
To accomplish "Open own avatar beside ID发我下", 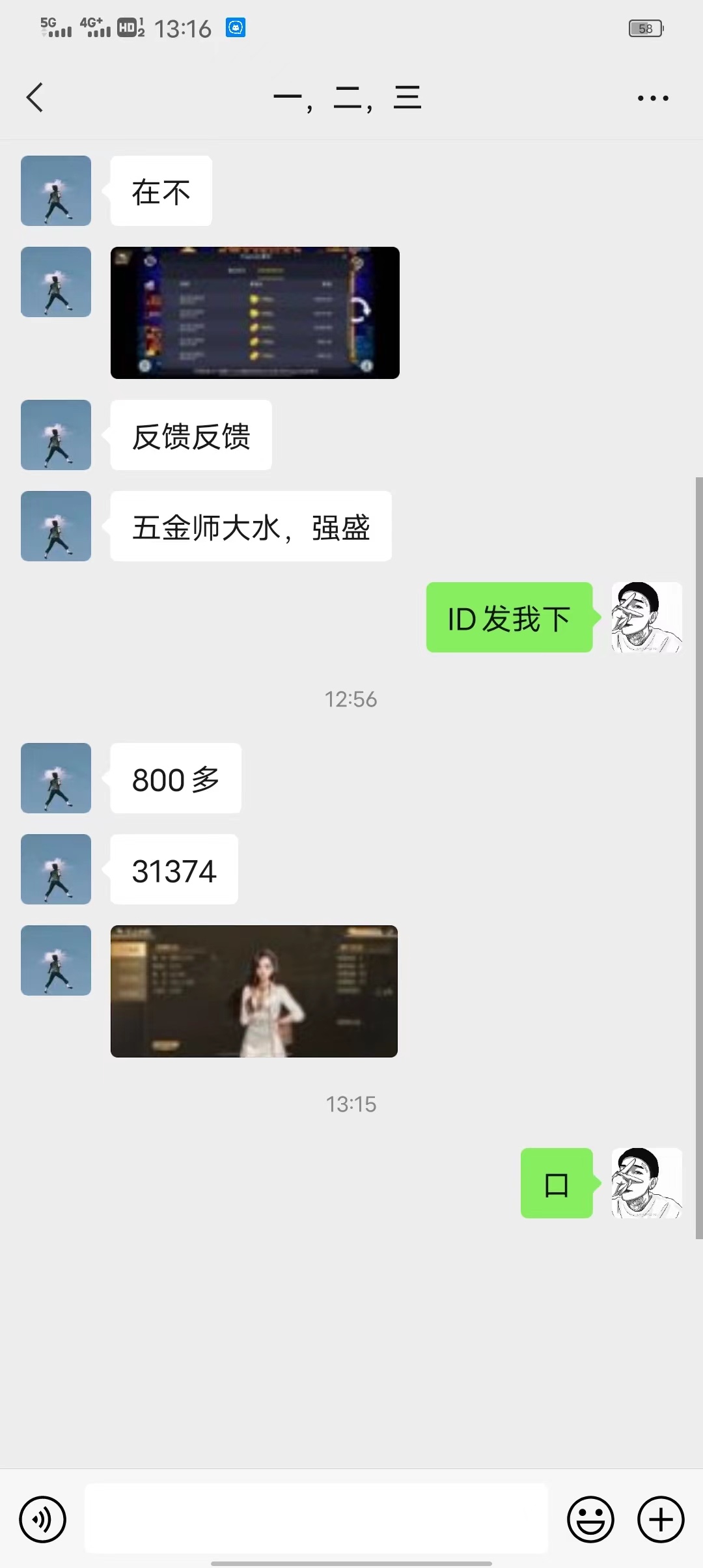I will [646, 617].
